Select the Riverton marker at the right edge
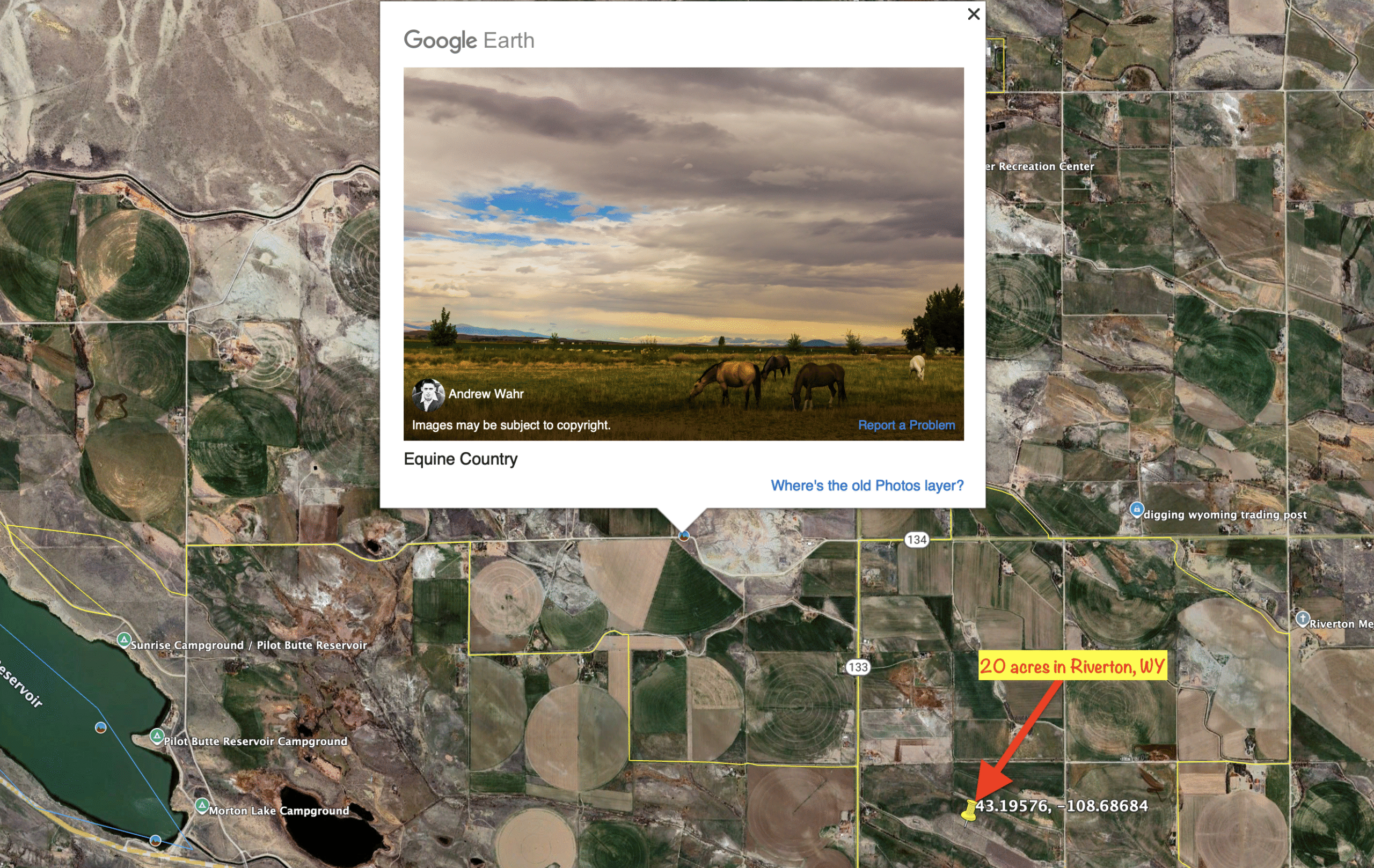The width and height of the screenshot is (1374, 868). point(1302,619)
